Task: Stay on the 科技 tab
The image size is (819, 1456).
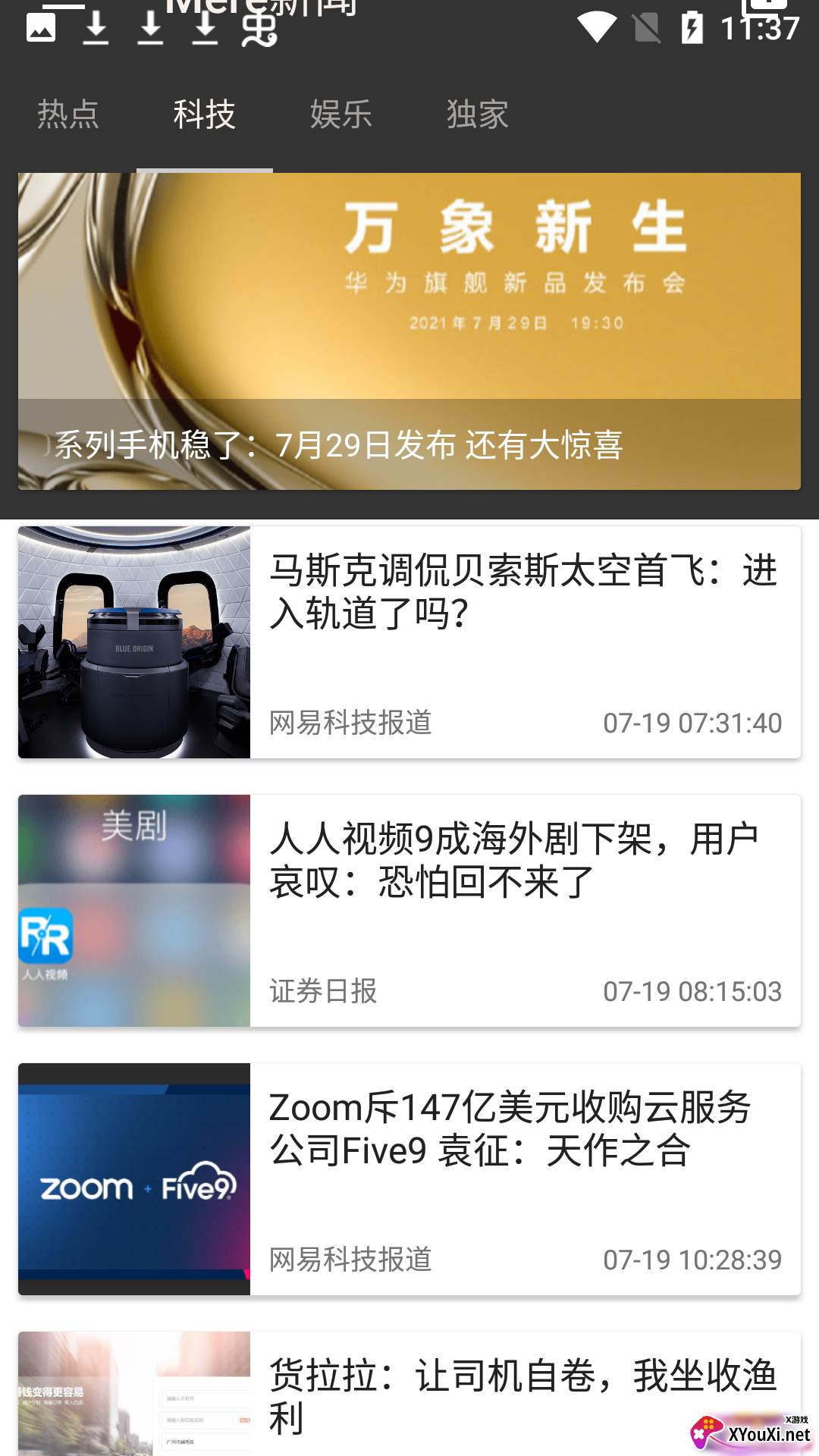Action: click(203, 114)
